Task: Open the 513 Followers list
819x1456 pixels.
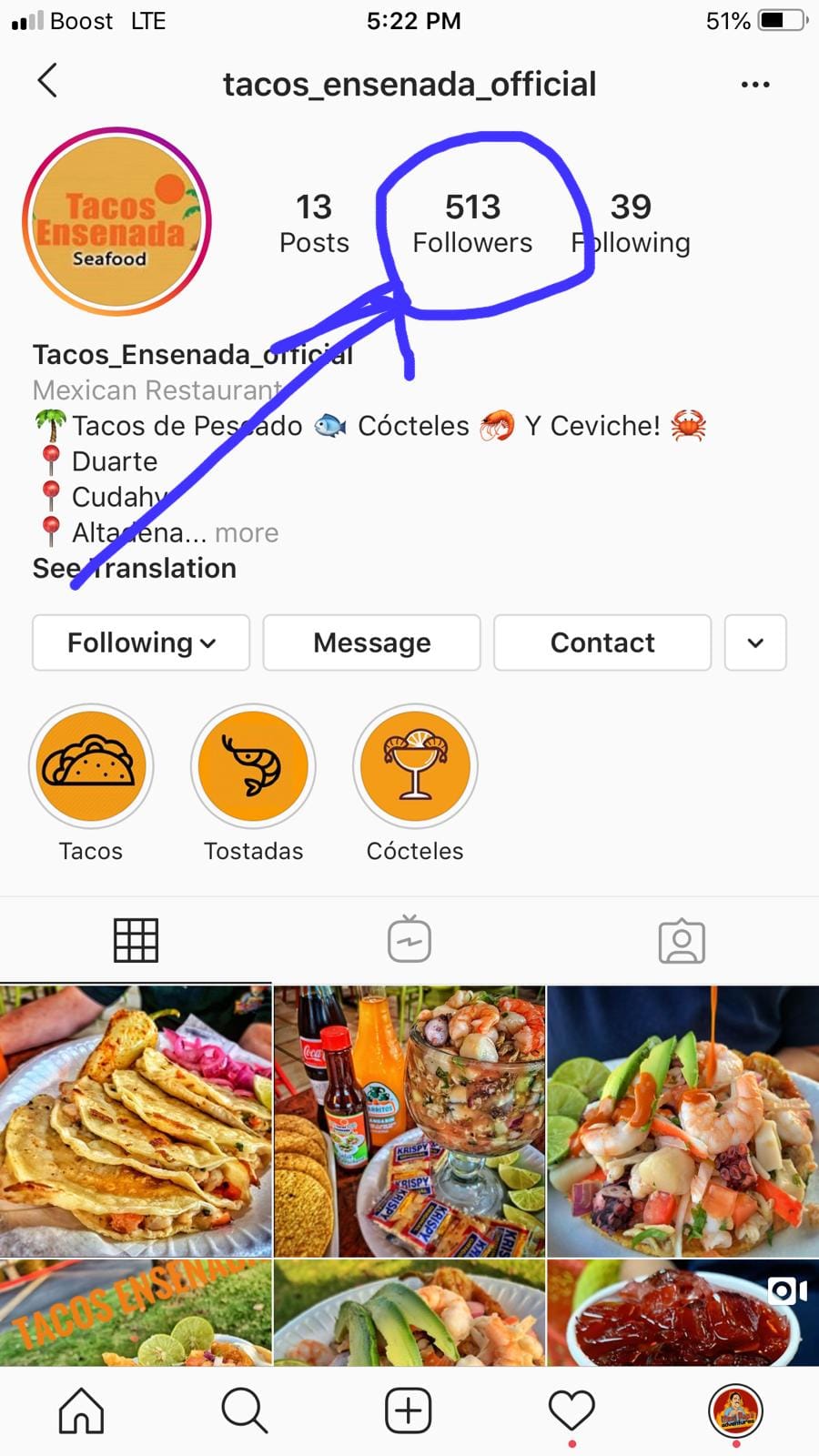Action: coord(472,223)
